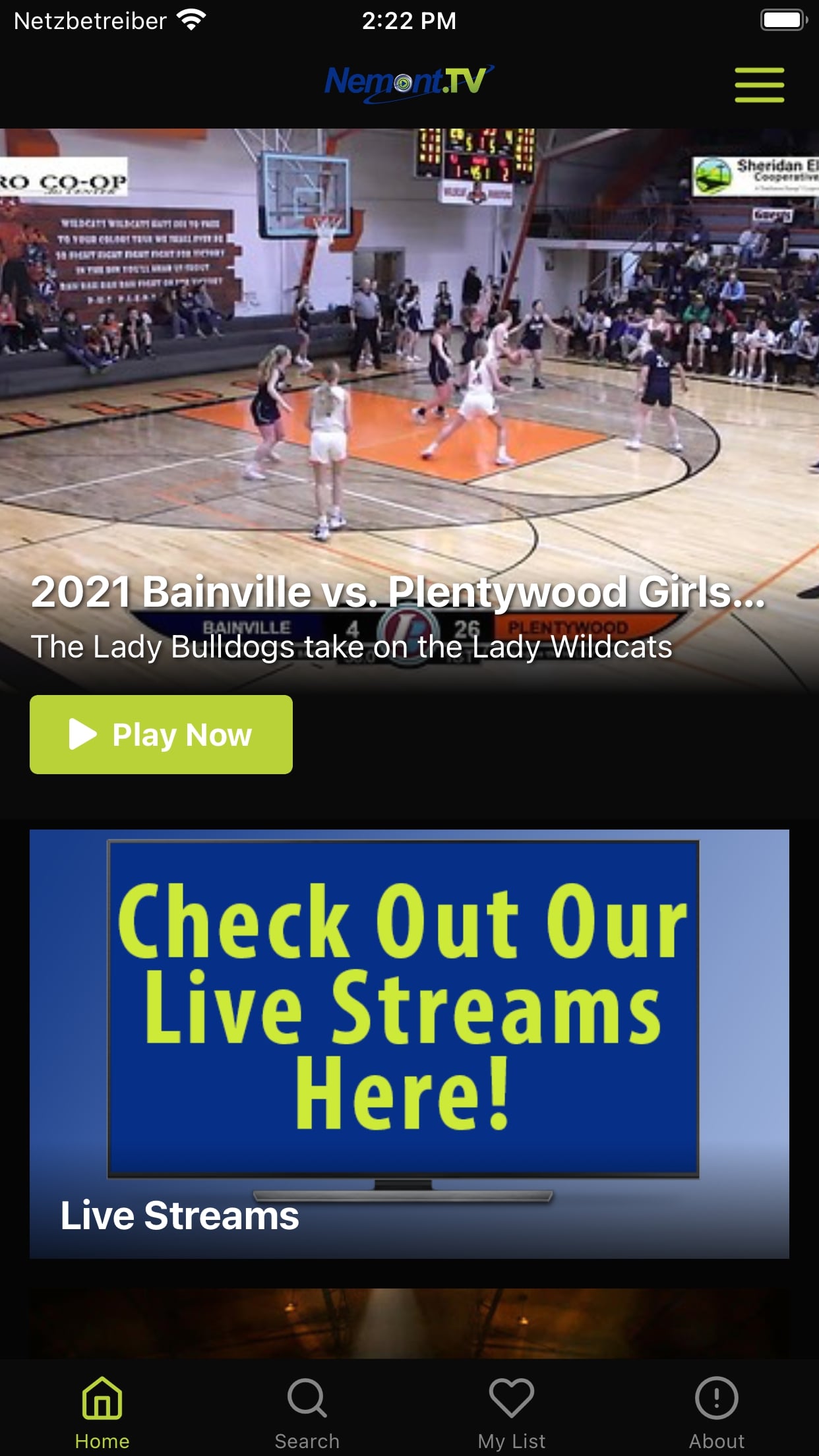
Task: Tap the Play Now button
Action: click(x=161, y=735)
